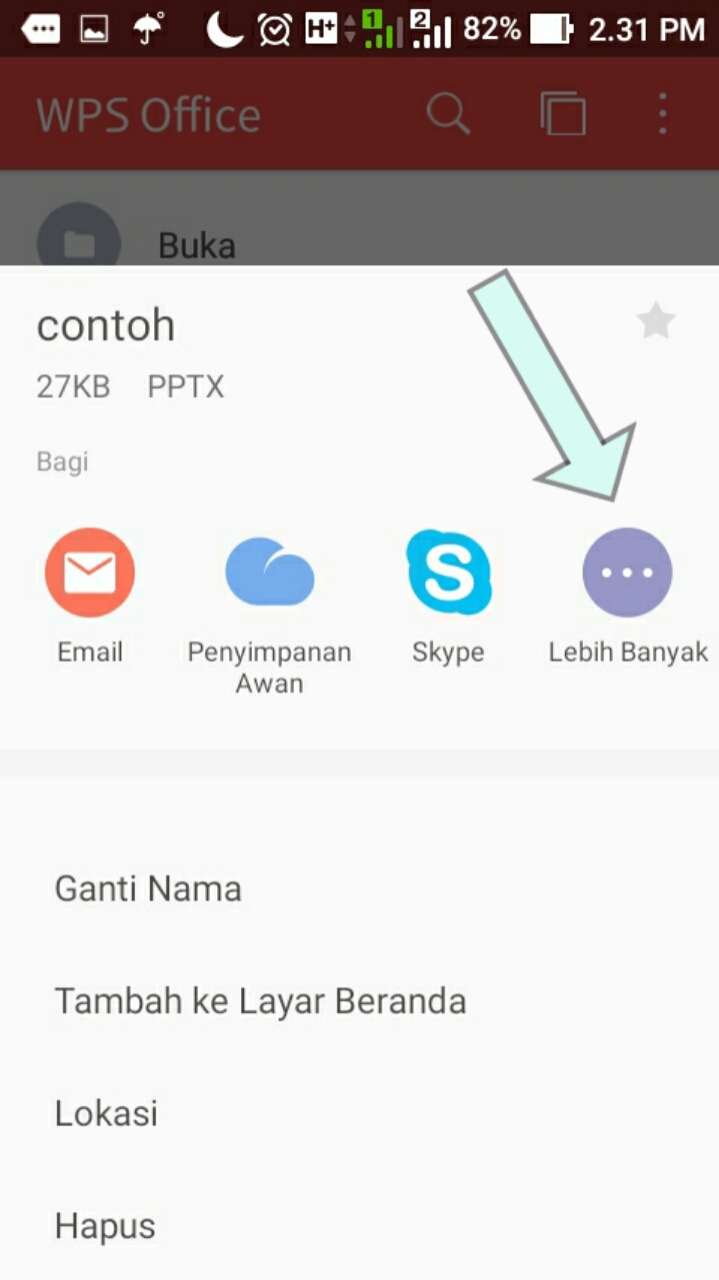Open the search icon in WPS Office

click(448, 114)
